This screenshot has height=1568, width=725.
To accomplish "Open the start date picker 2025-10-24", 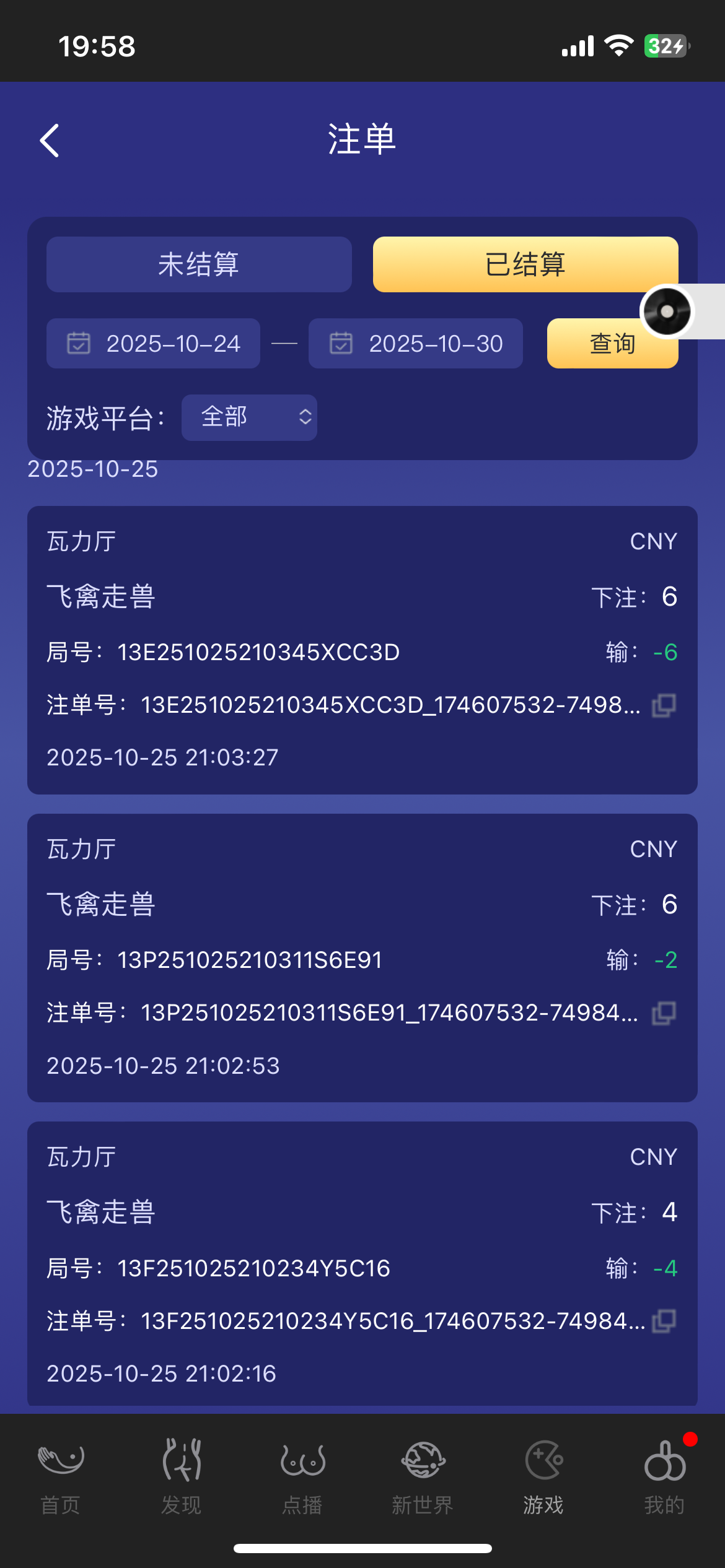I will point(153,344).
